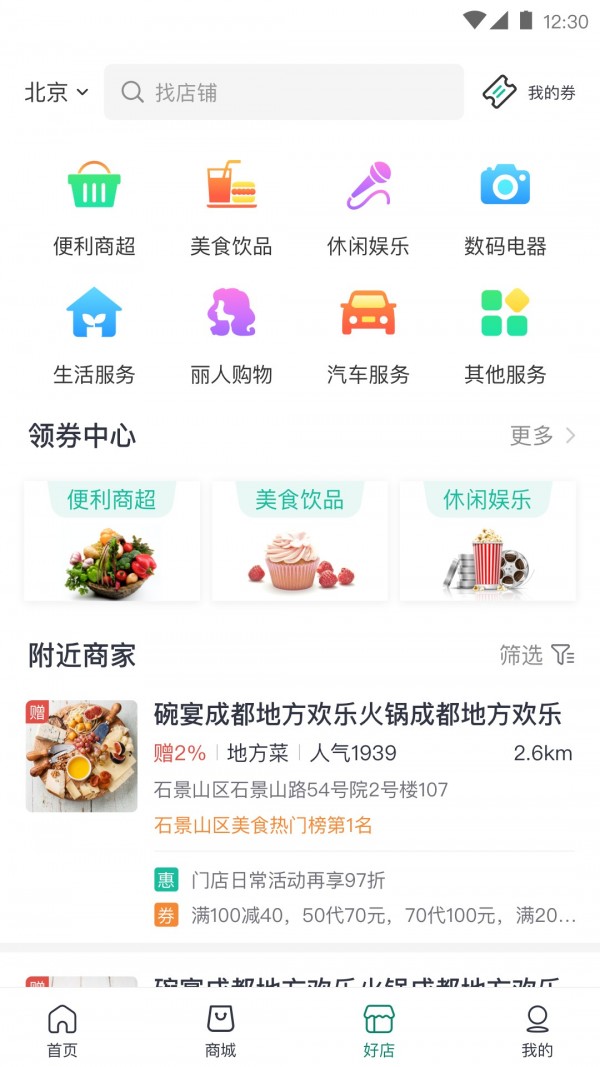The width and height of the screenshot is (600, 1067).
Task: Open the 便利商超 coupon card
Action: (112, 541)
